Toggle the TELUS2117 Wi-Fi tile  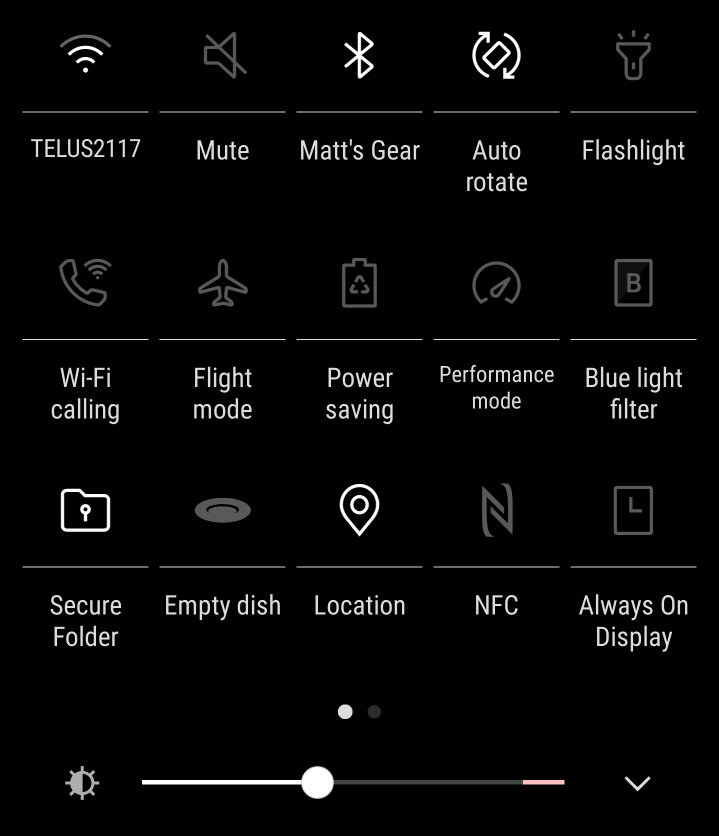pyautogui.click(x=85, y=55)
